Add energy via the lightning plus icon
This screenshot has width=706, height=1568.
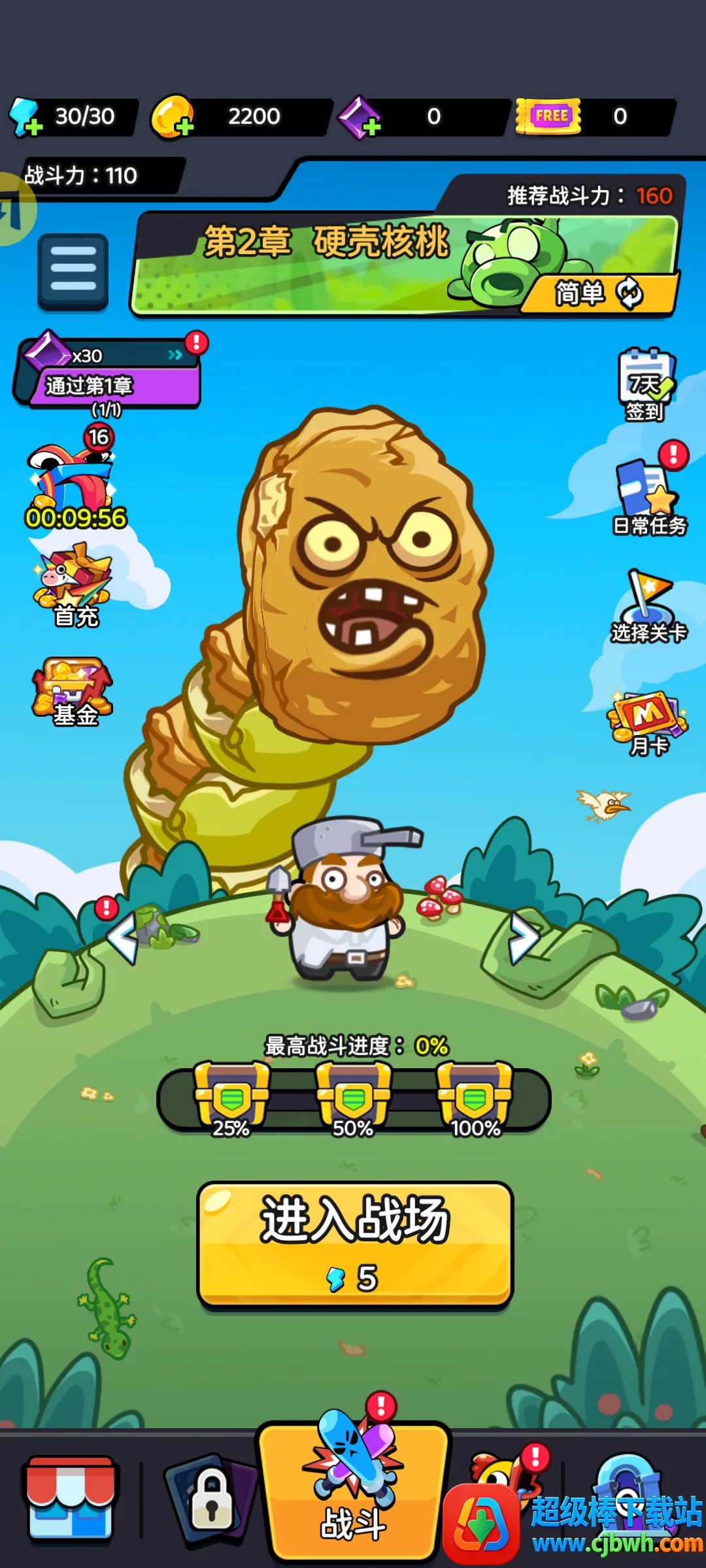point(26,118)
